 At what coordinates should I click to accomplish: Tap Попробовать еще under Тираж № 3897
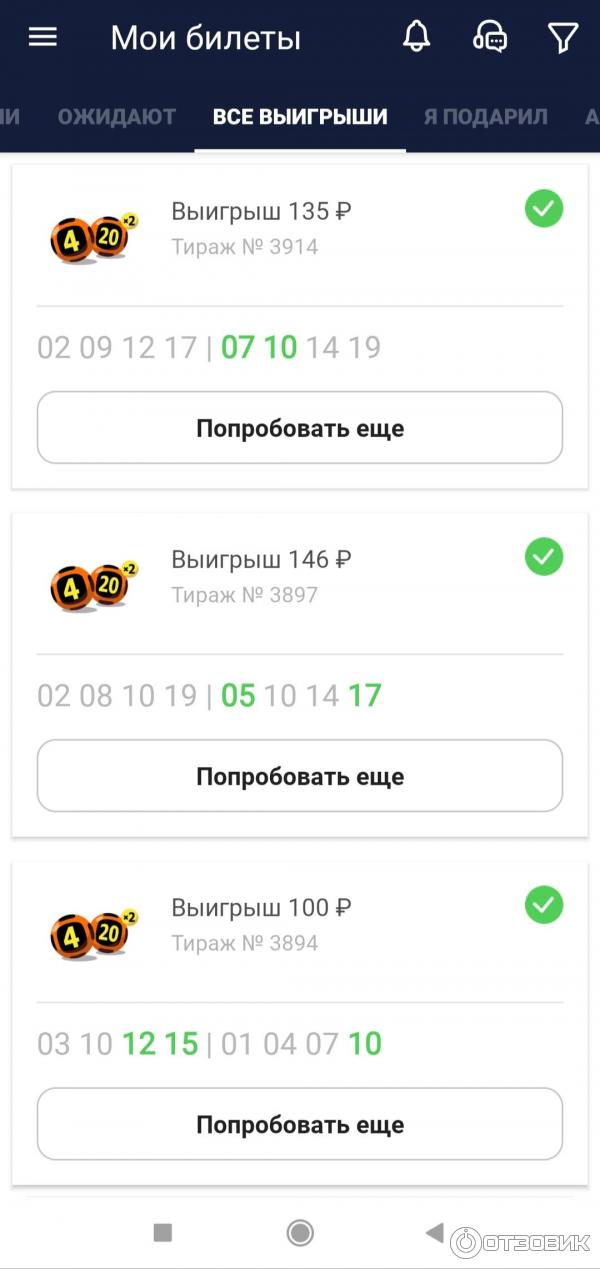click(x=300, y=776)
